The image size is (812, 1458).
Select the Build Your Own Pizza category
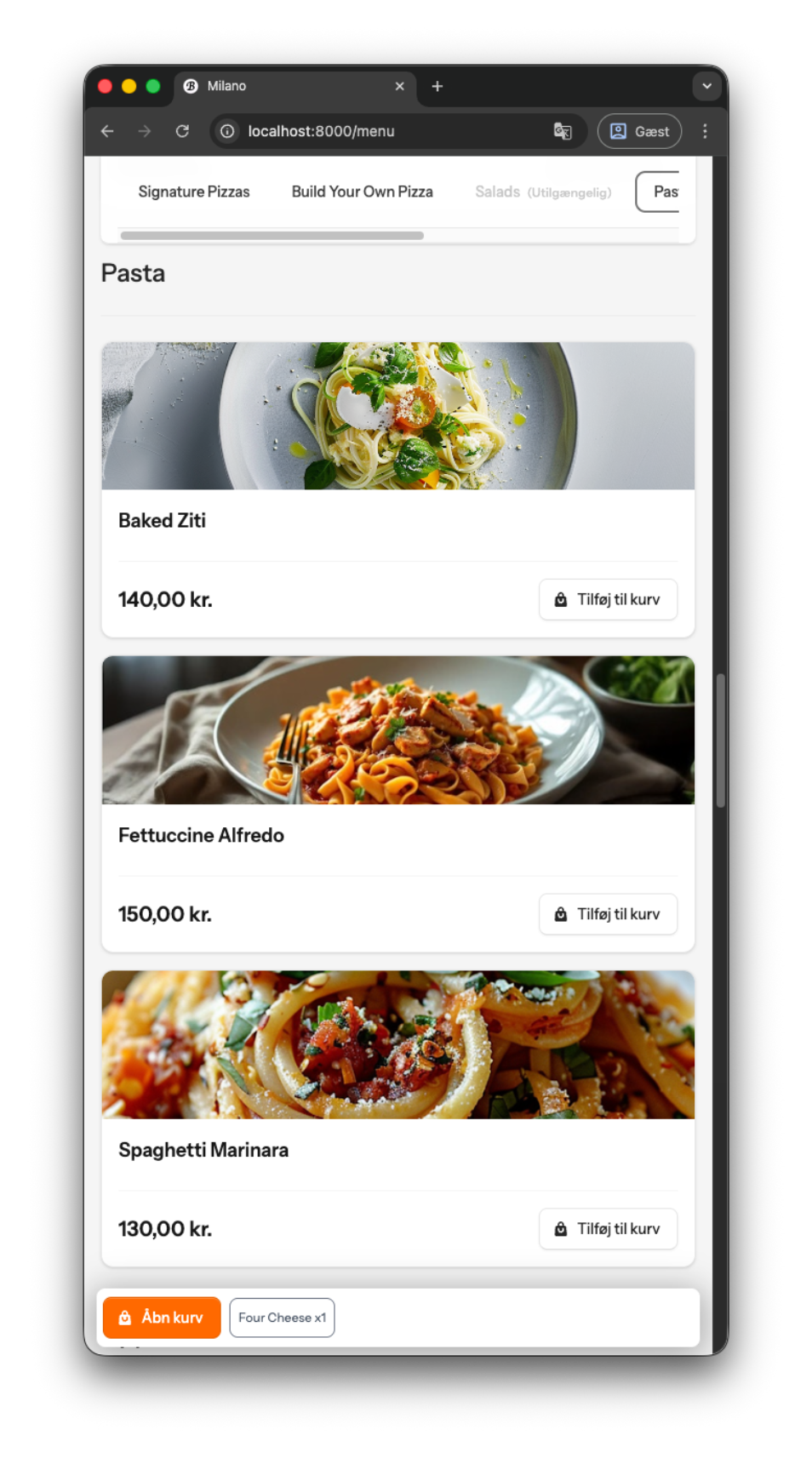(362, 192)
